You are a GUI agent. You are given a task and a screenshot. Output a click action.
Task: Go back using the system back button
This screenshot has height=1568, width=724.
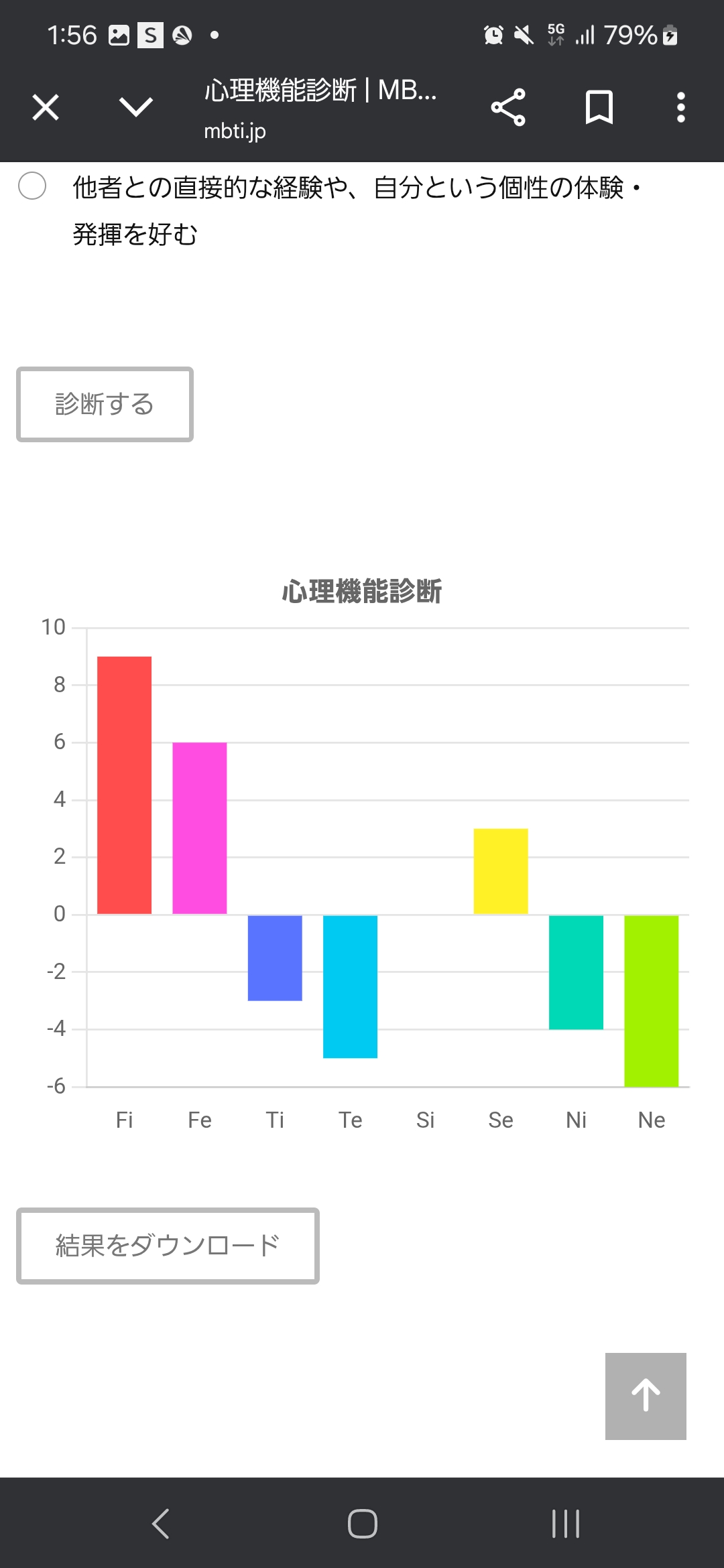click(161, 1524)
